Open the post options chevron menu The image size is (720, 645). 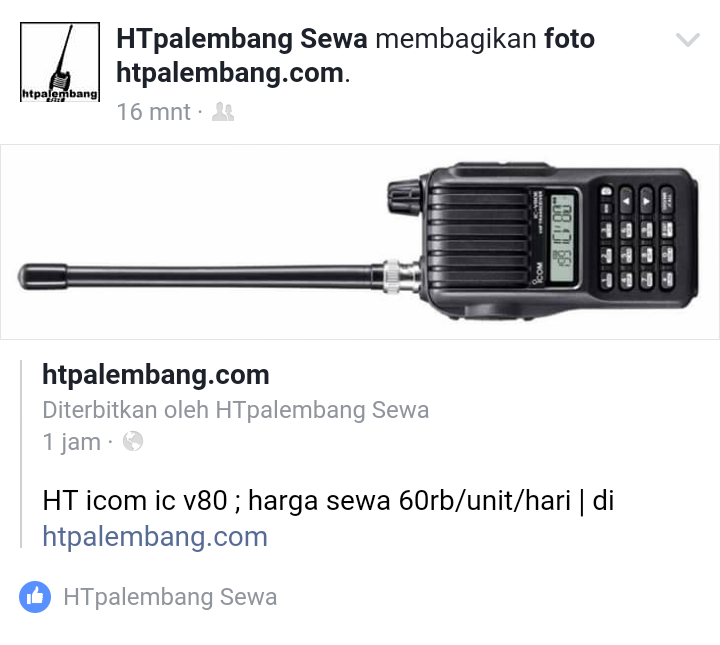click(x=688, y=41)
